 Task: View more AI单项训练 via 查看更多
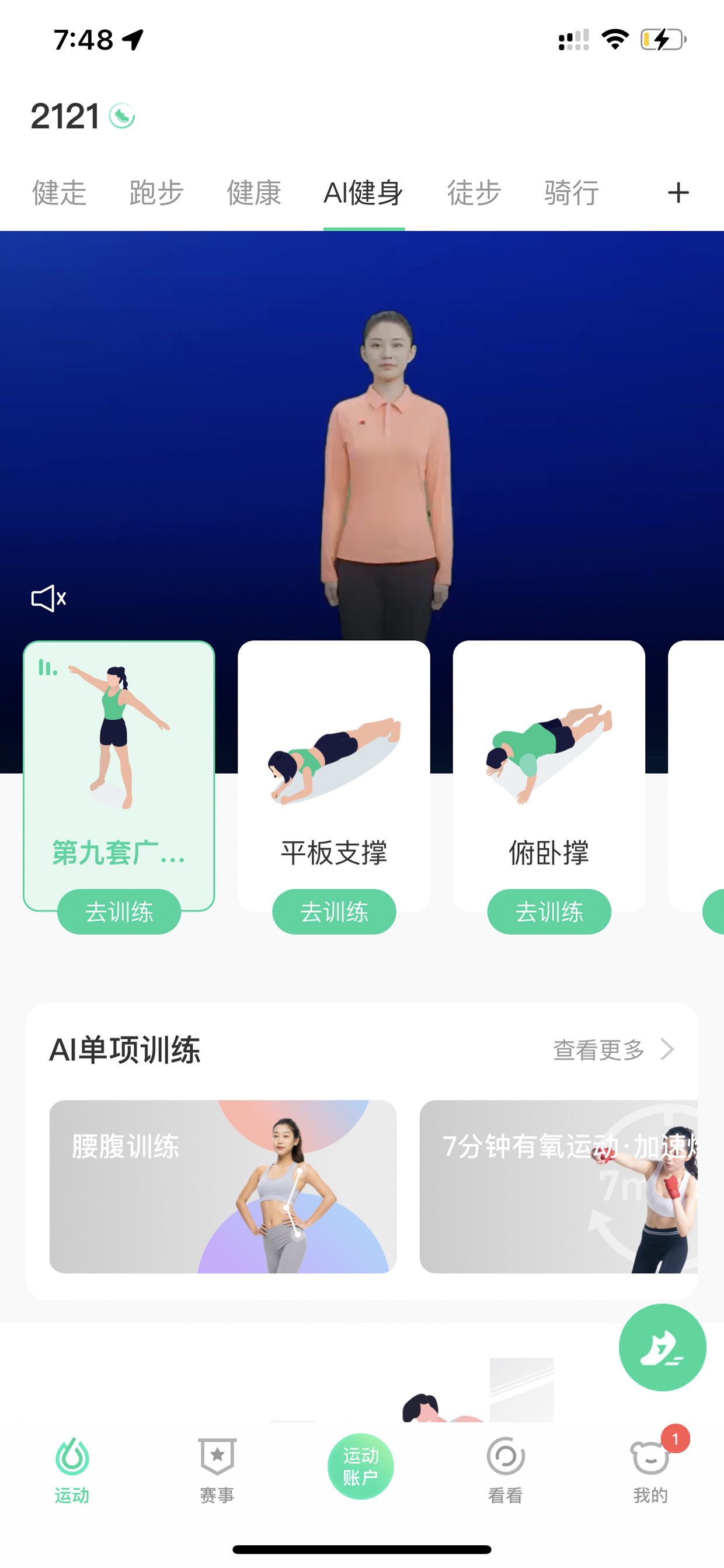coord(613,1049)
